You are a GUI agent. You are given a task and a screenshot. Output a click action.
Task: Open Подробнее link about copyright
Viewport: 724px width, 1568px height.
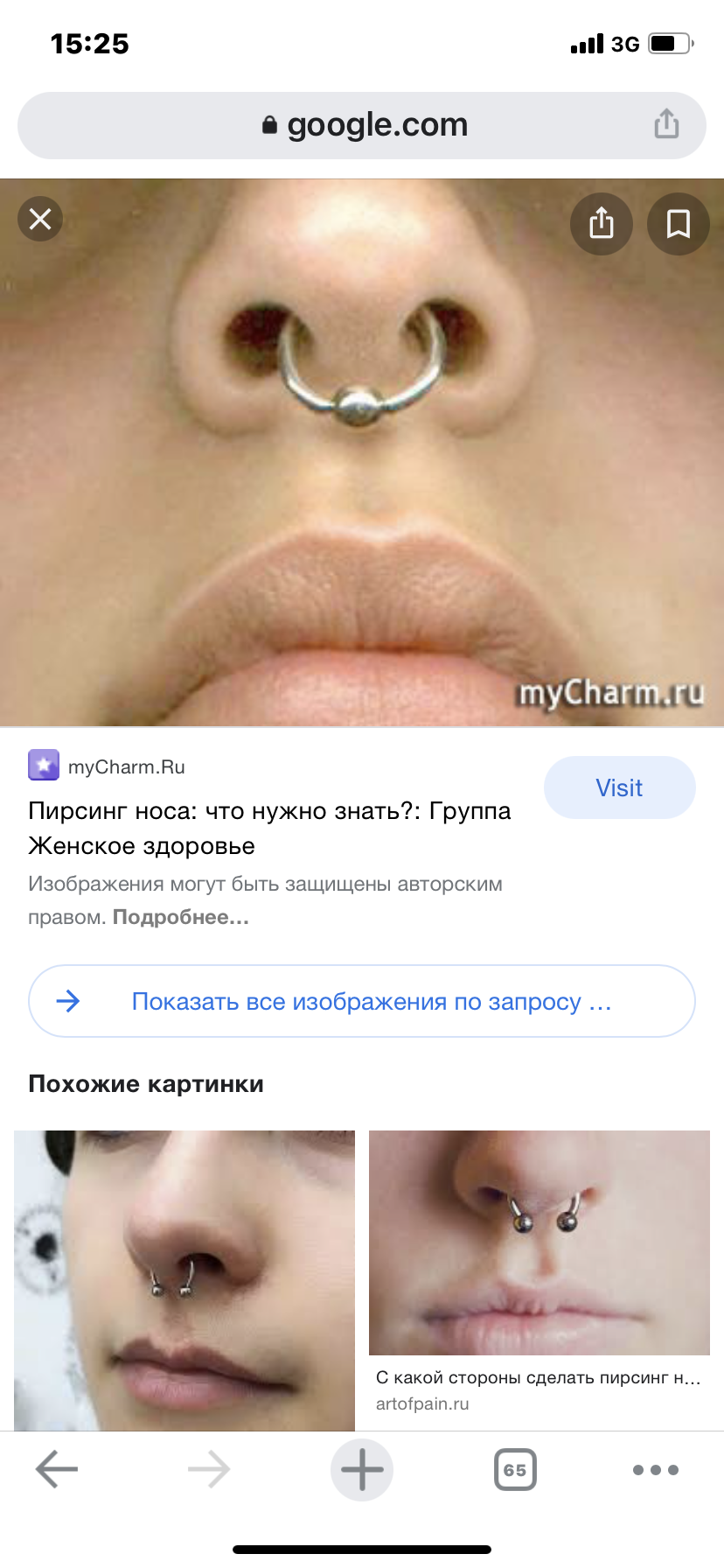click(x=181, y=918)
